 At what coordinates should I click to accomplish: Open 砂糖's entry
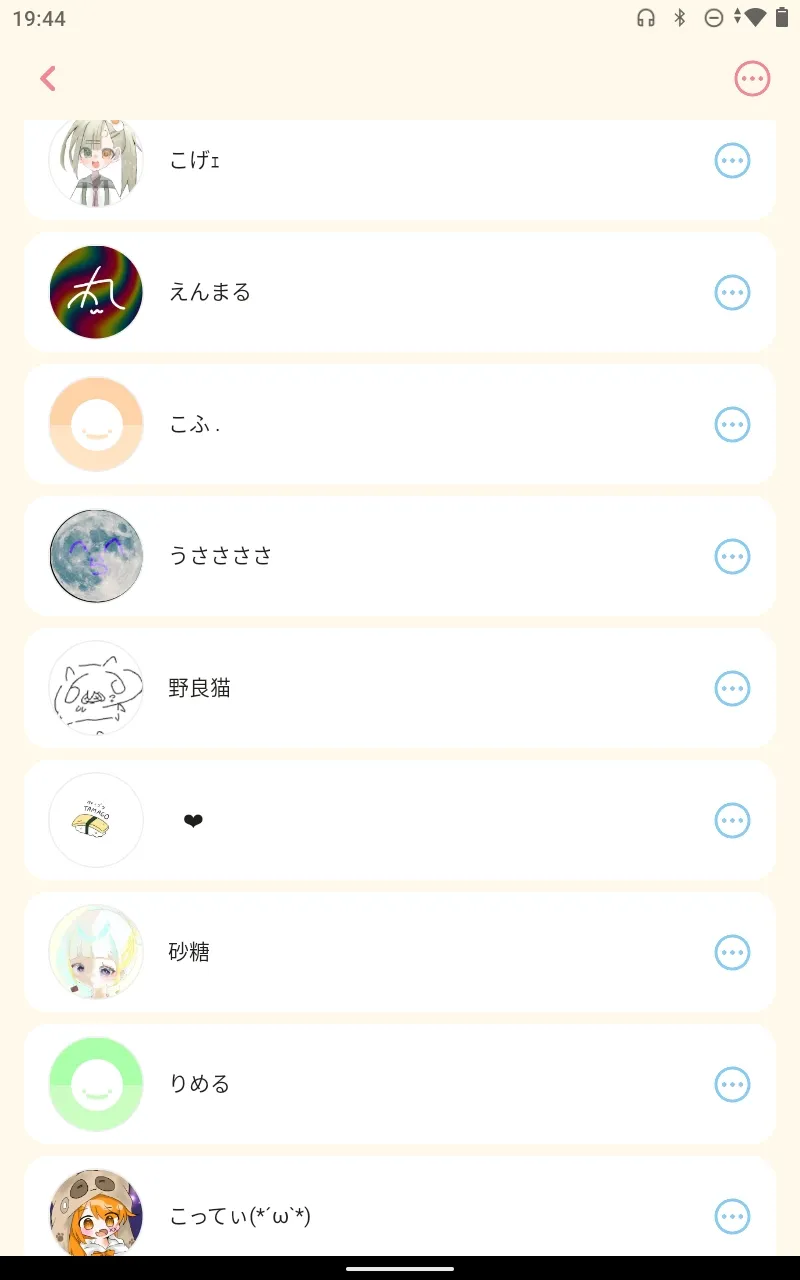(x=400, y=952)
